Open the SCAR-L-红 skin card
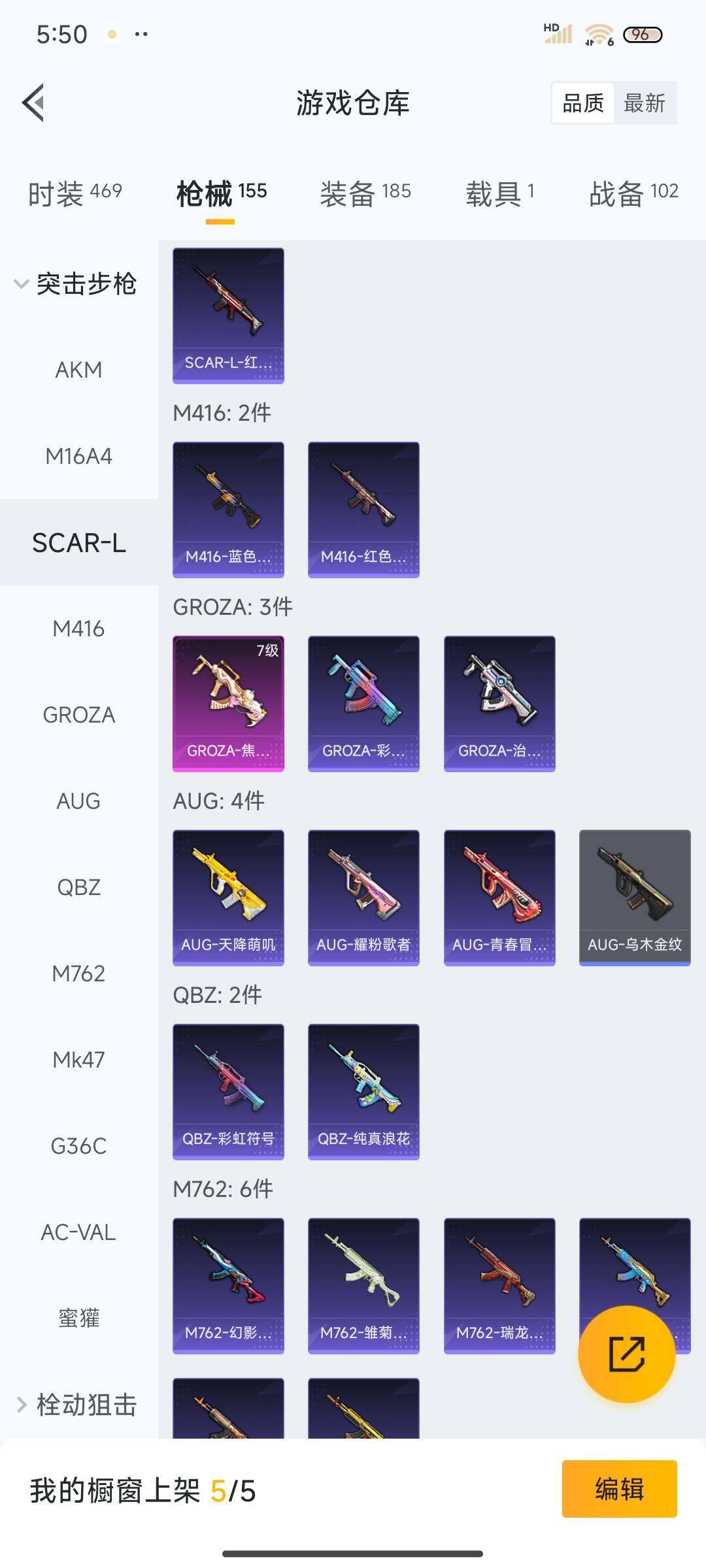Viewport: 706px width, 1568px height. coord(228,315)
